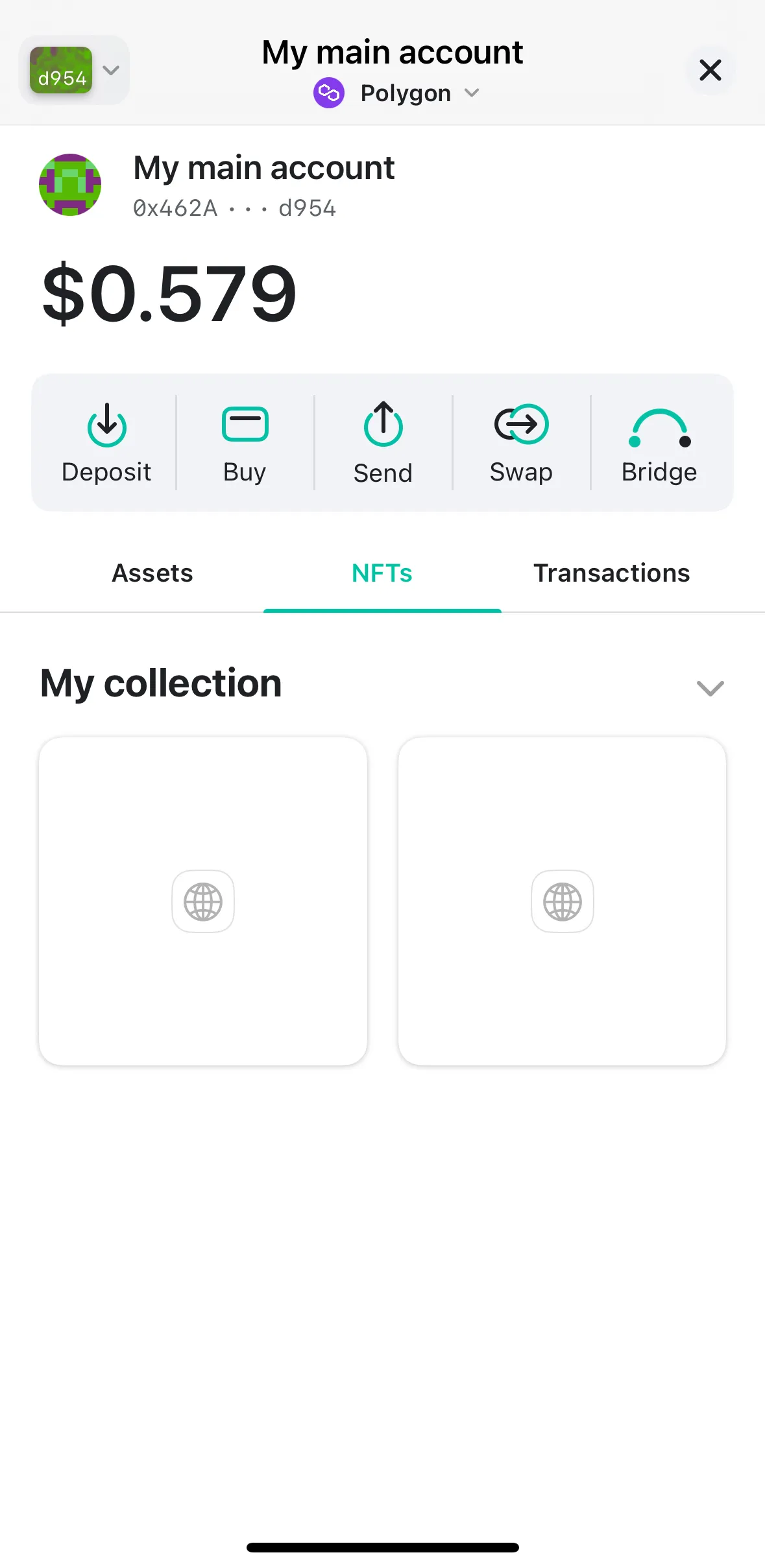
Task: Close the wallet panel
Action: point(710,71)
